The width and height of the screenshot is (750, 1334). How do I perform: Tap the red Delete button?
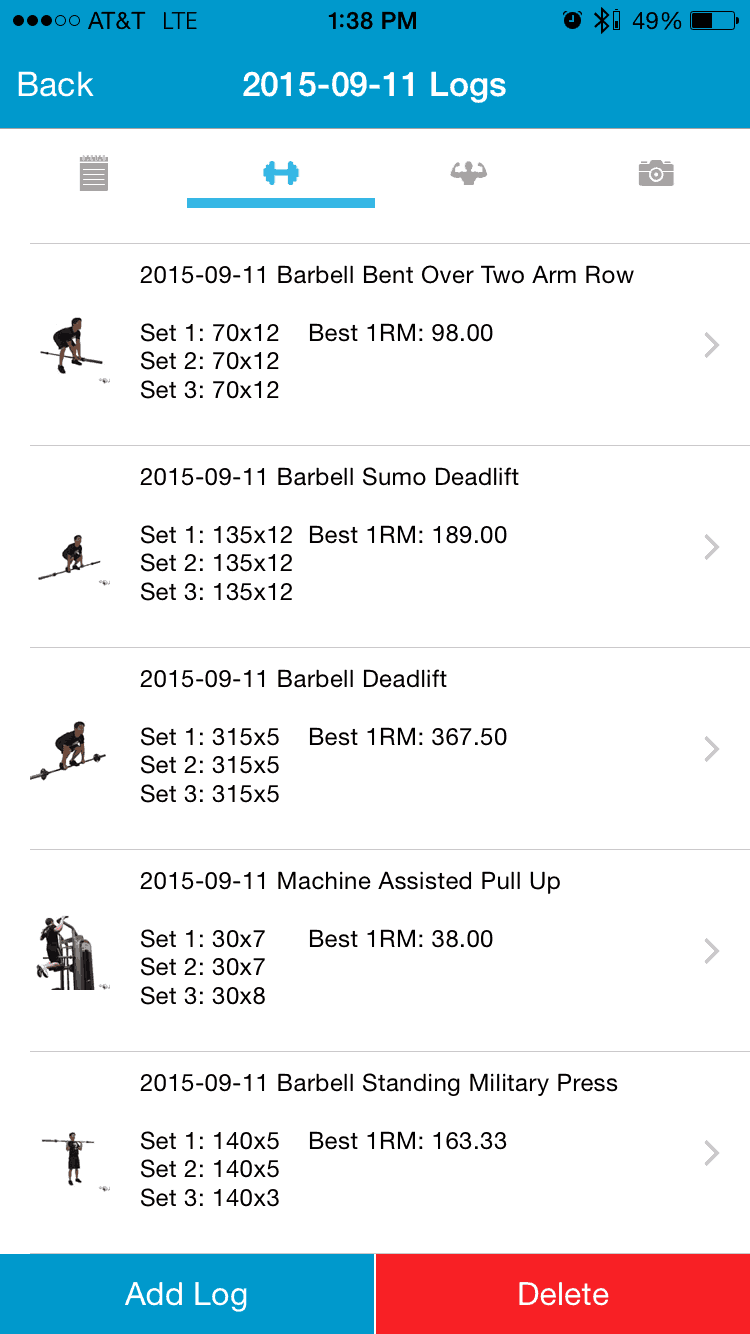pyautogui.click(x=563, y=1294)
